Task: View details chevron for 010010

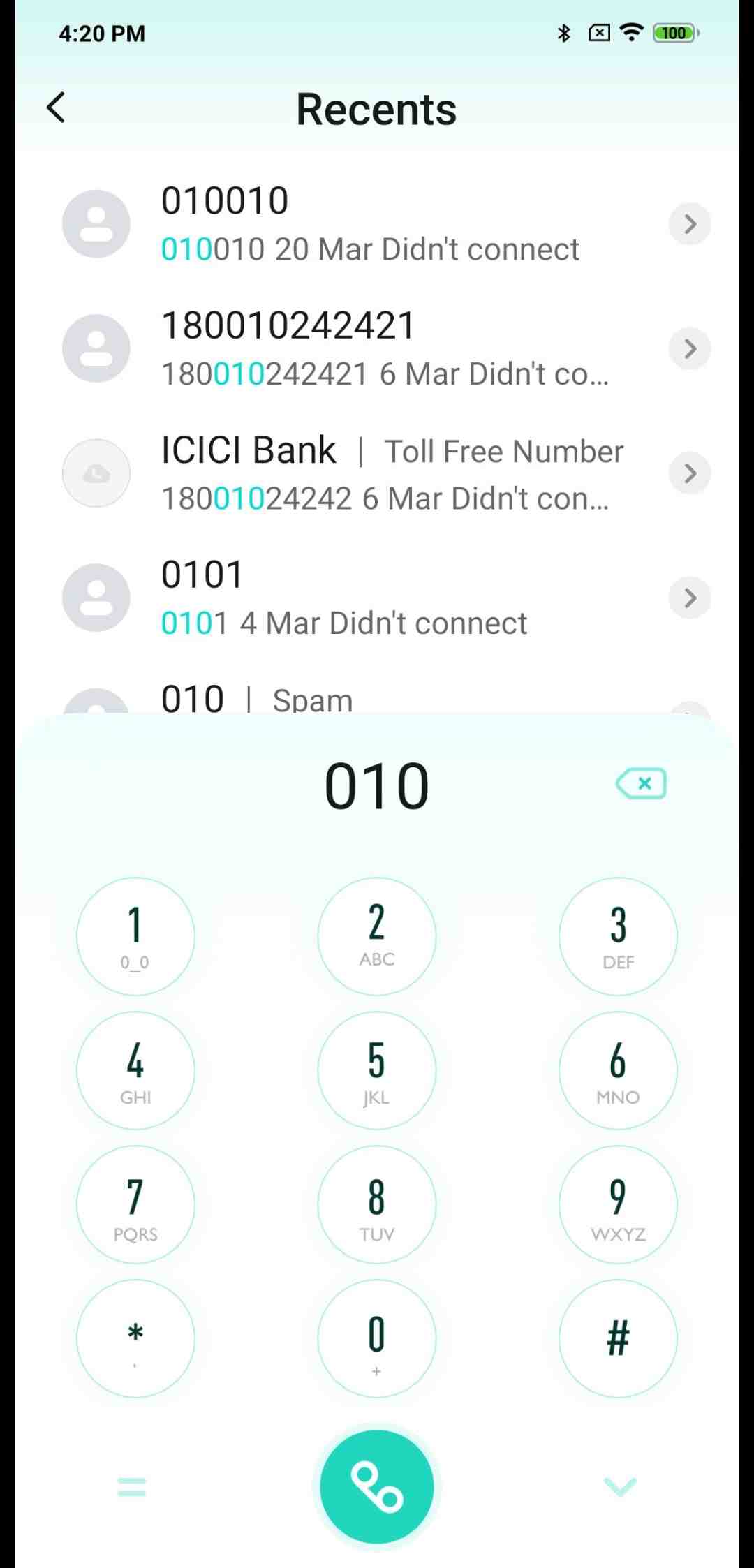Action: 690,224
